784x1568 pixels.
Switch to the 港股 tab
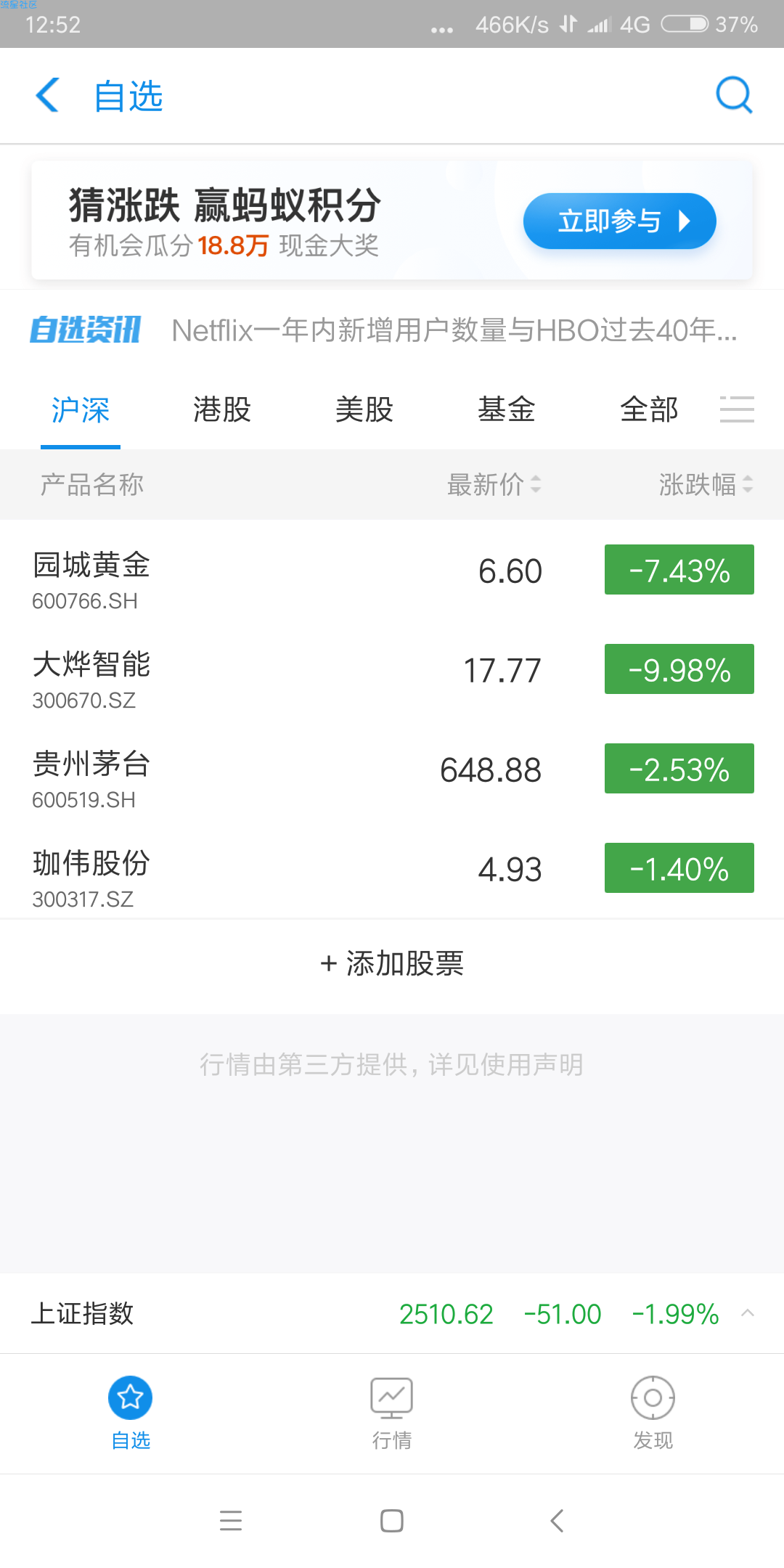(222, 410)
